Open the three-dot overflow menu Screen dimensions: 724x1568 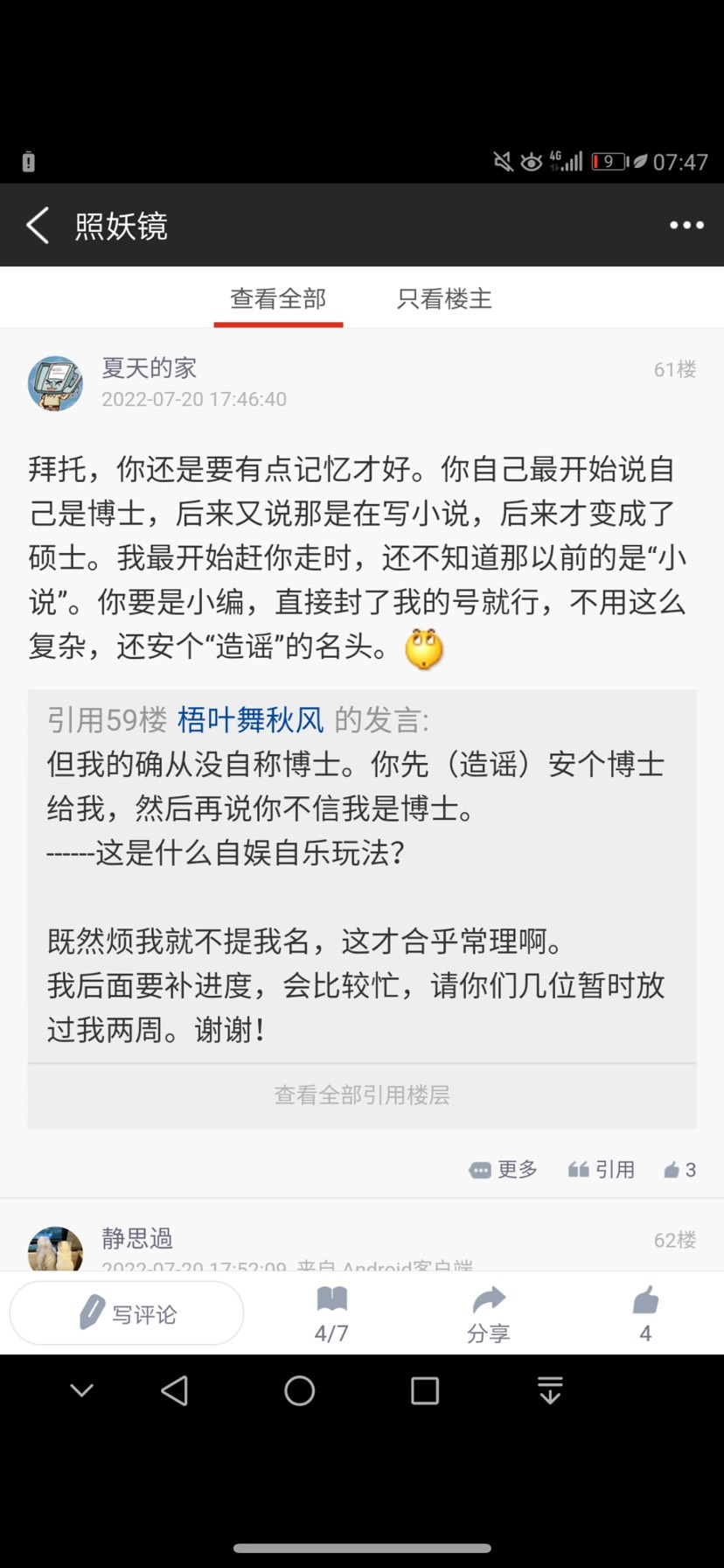pyautogui.click(x=686, y=226)
